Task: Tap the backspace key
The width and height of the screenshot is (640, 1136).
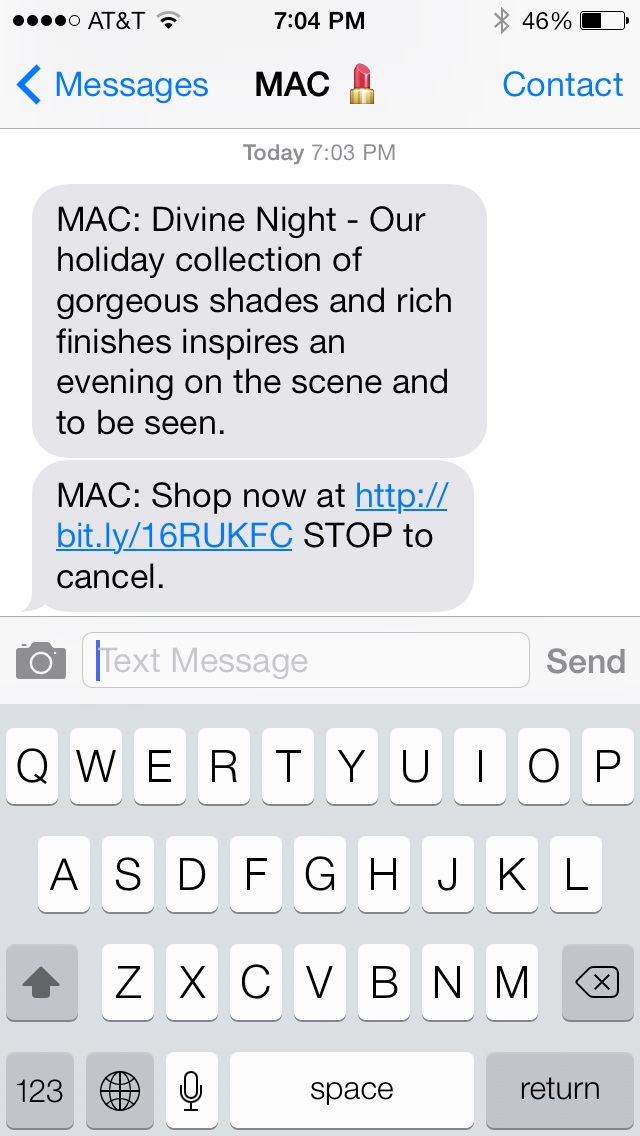Action: point(597,983)
